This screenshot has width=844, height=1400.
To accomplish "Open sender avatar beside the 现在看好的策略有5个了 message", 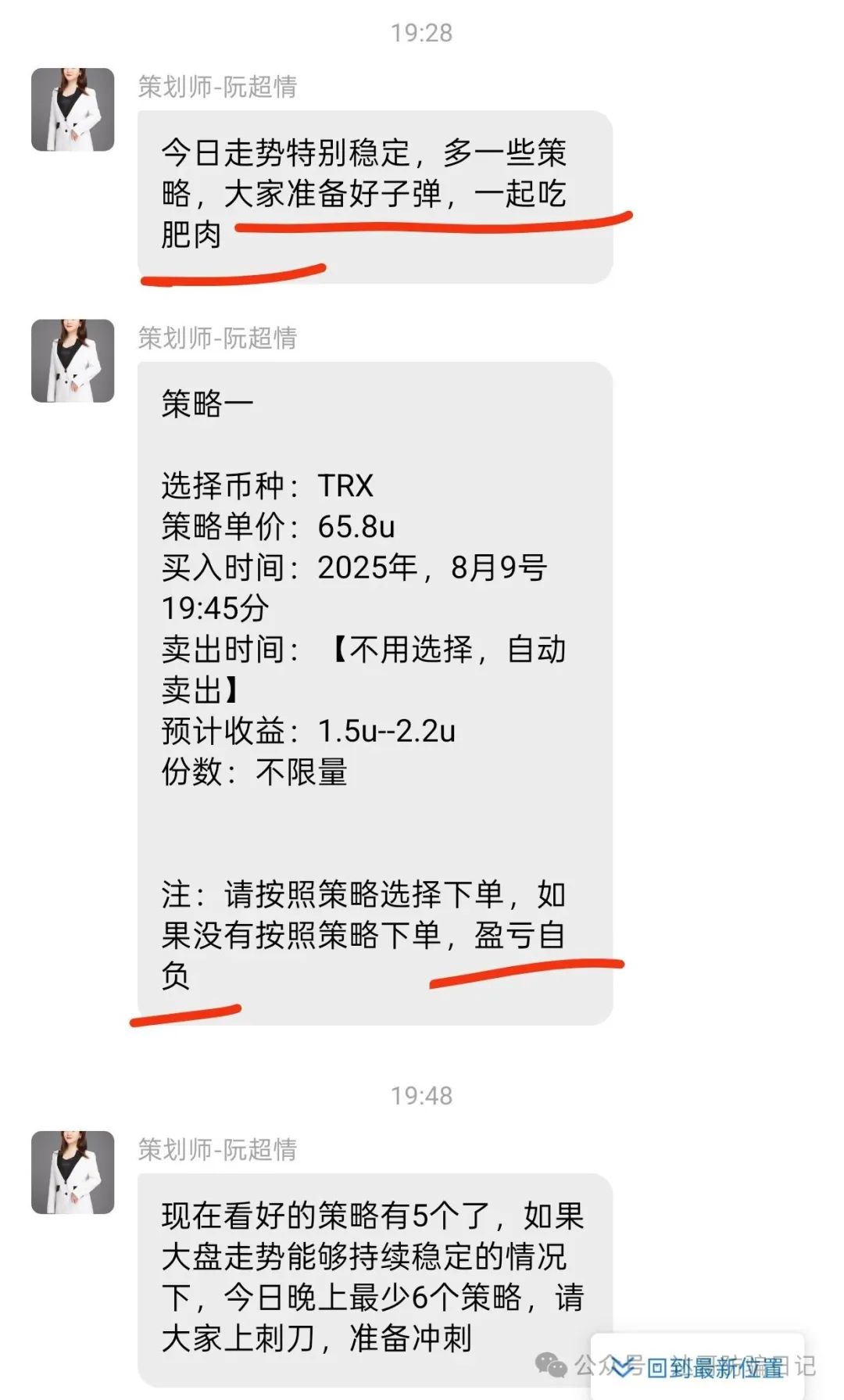I will point(73,1172).
